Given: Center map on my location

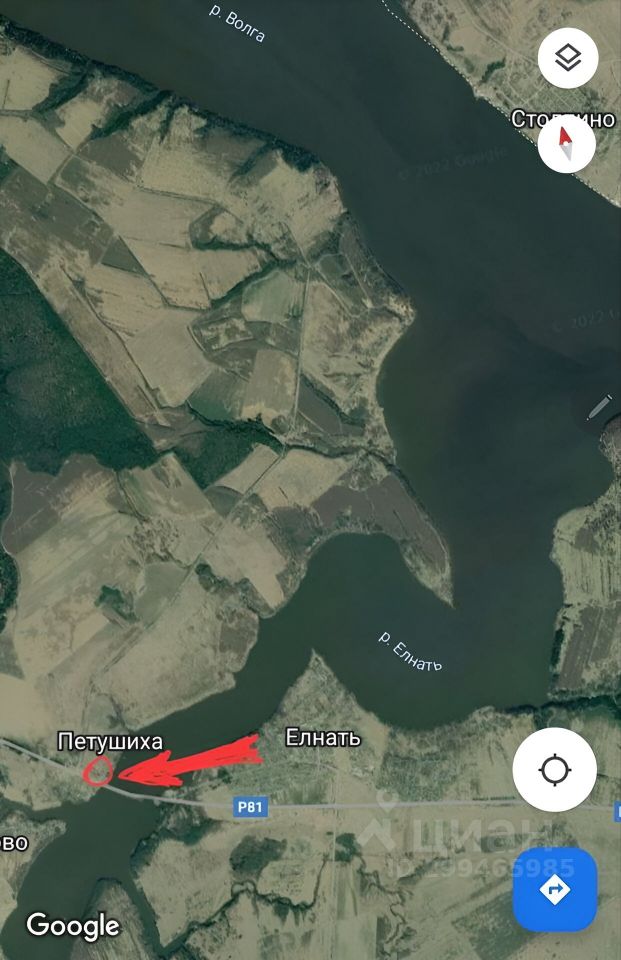Looking at the screenshot, I should point(555,771).
